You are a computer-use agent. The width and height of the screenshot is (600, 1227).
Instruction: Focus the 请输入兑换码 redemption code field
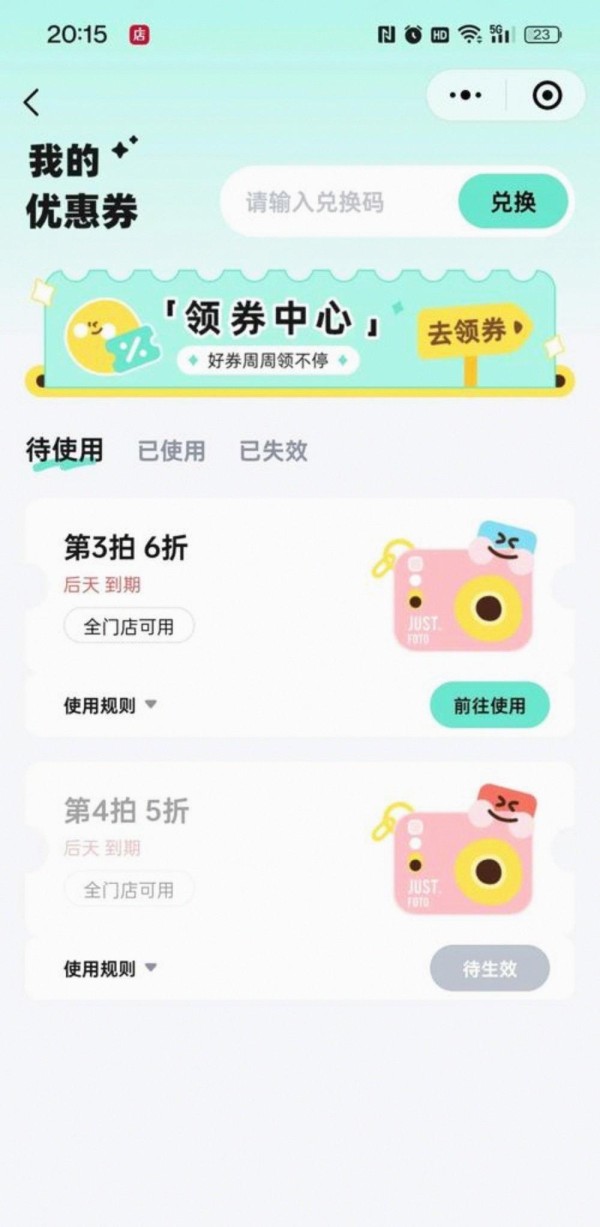pos(335,202)
